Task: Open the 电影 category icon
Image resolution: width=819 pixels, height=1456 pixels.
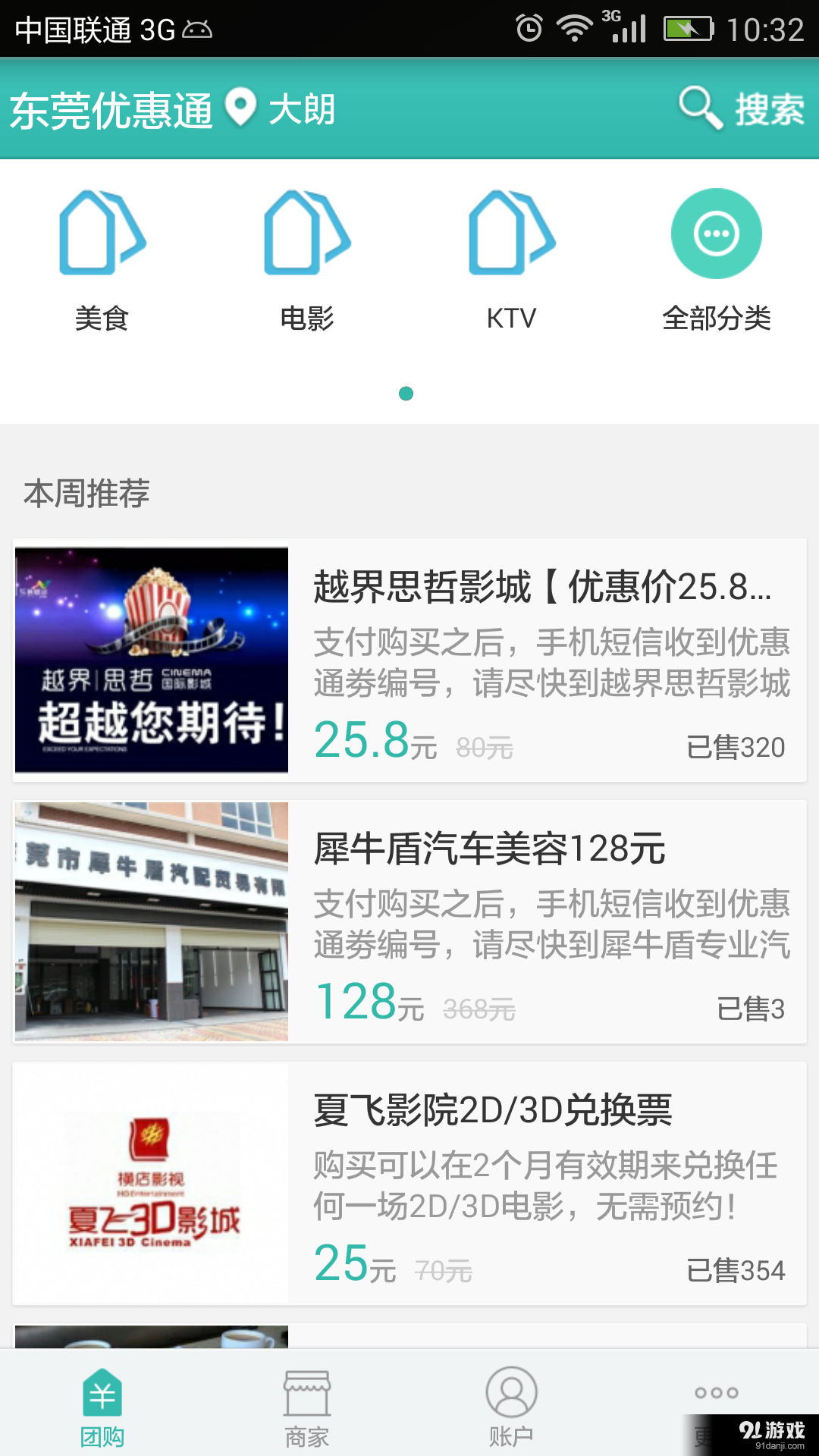Action: pos(306,235)
